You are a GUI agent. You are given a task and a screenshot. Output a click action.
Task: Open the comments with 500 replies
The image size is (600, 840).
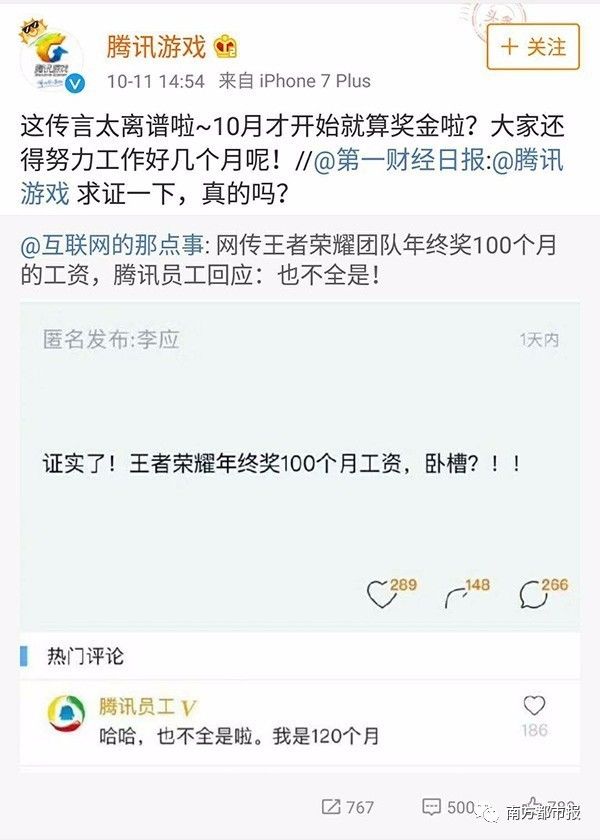[x=448, y=807]
